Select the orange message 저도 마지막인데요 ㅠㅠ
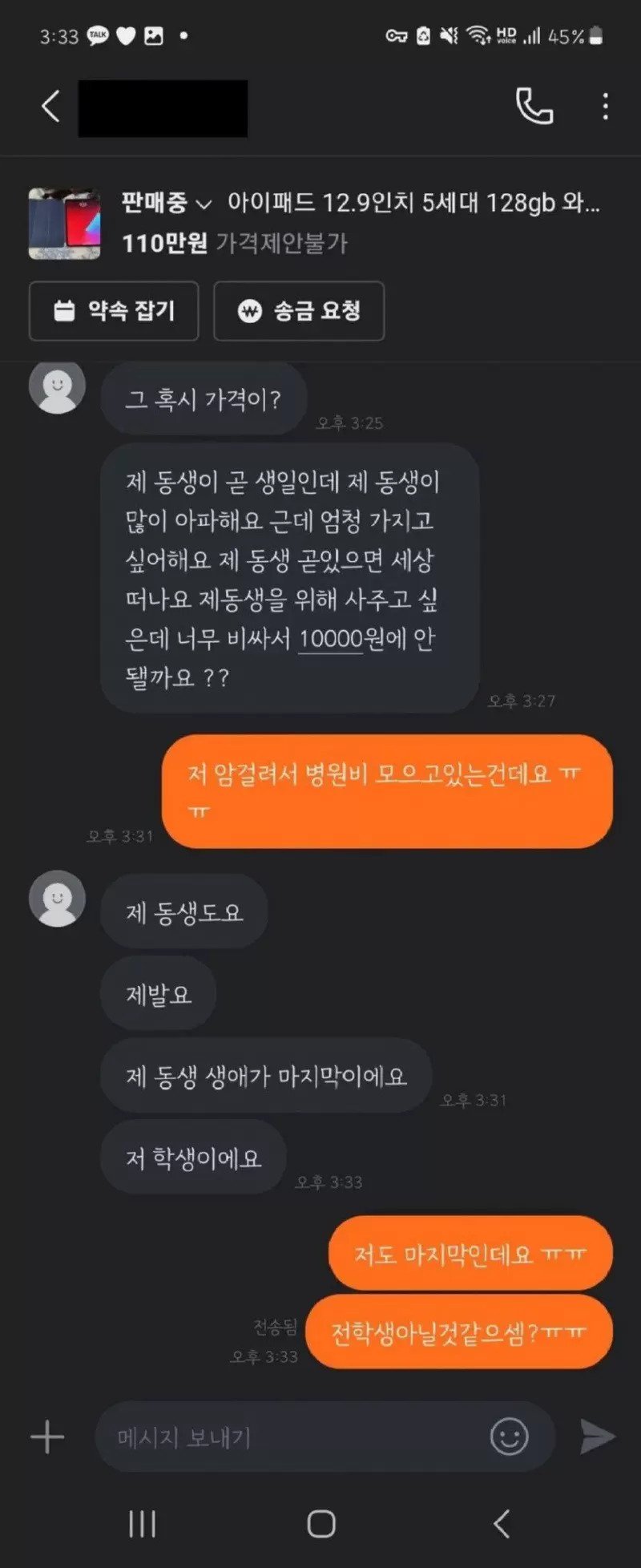 [x=469, y=1252]
